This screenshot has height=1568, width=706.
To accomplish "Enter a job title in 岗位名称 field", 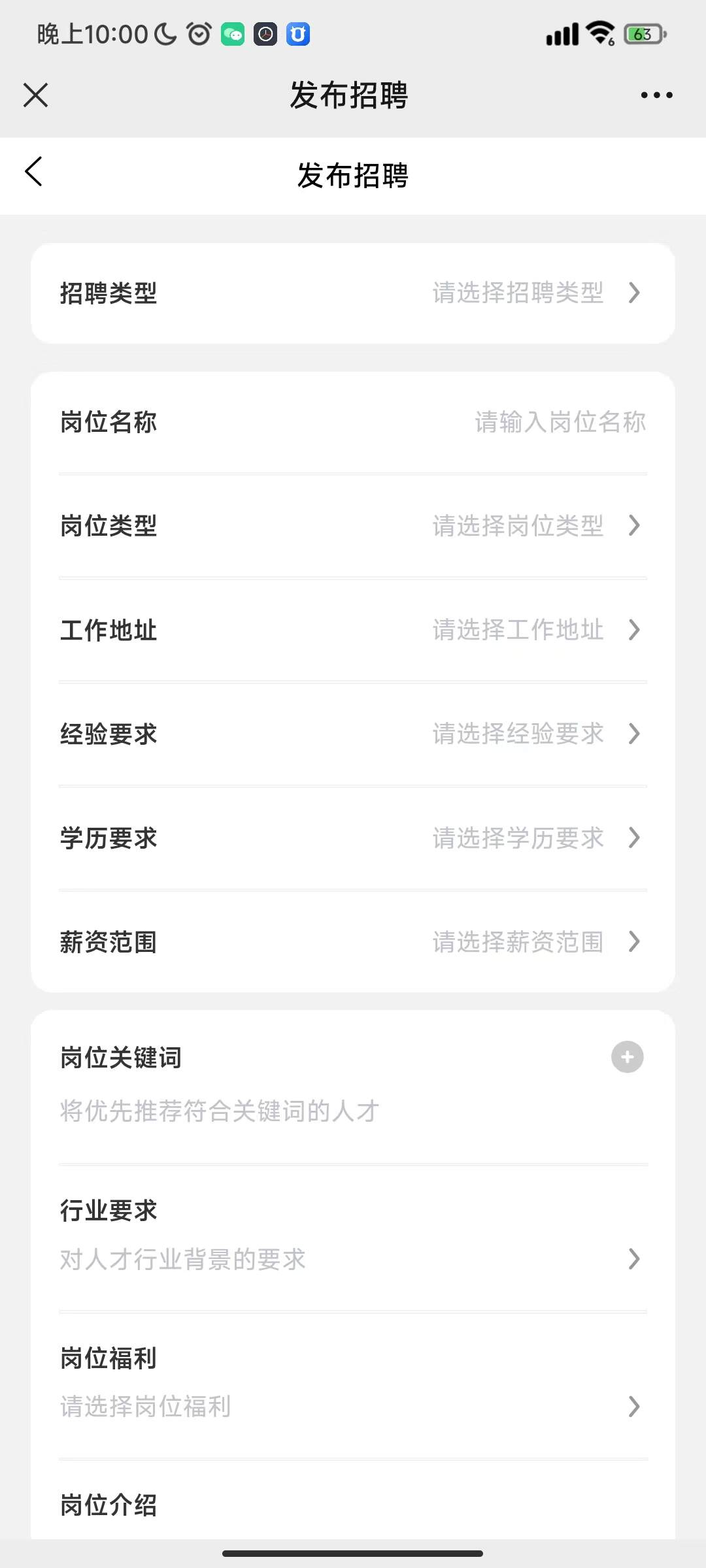I will [353, 423].
